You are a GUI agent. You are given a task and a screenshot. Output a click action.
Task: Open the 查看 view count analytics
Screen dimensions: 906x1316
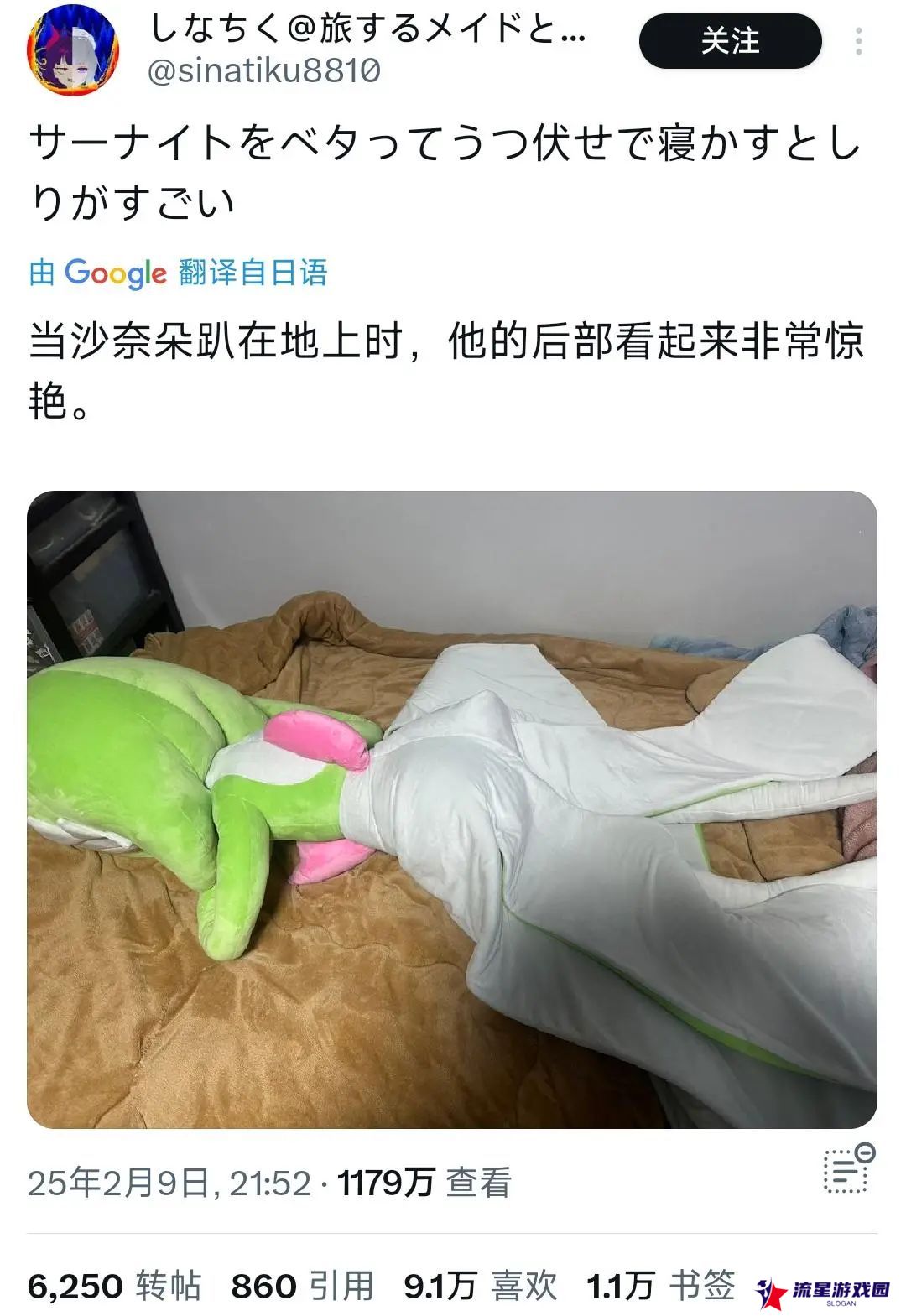point(424,1183)
